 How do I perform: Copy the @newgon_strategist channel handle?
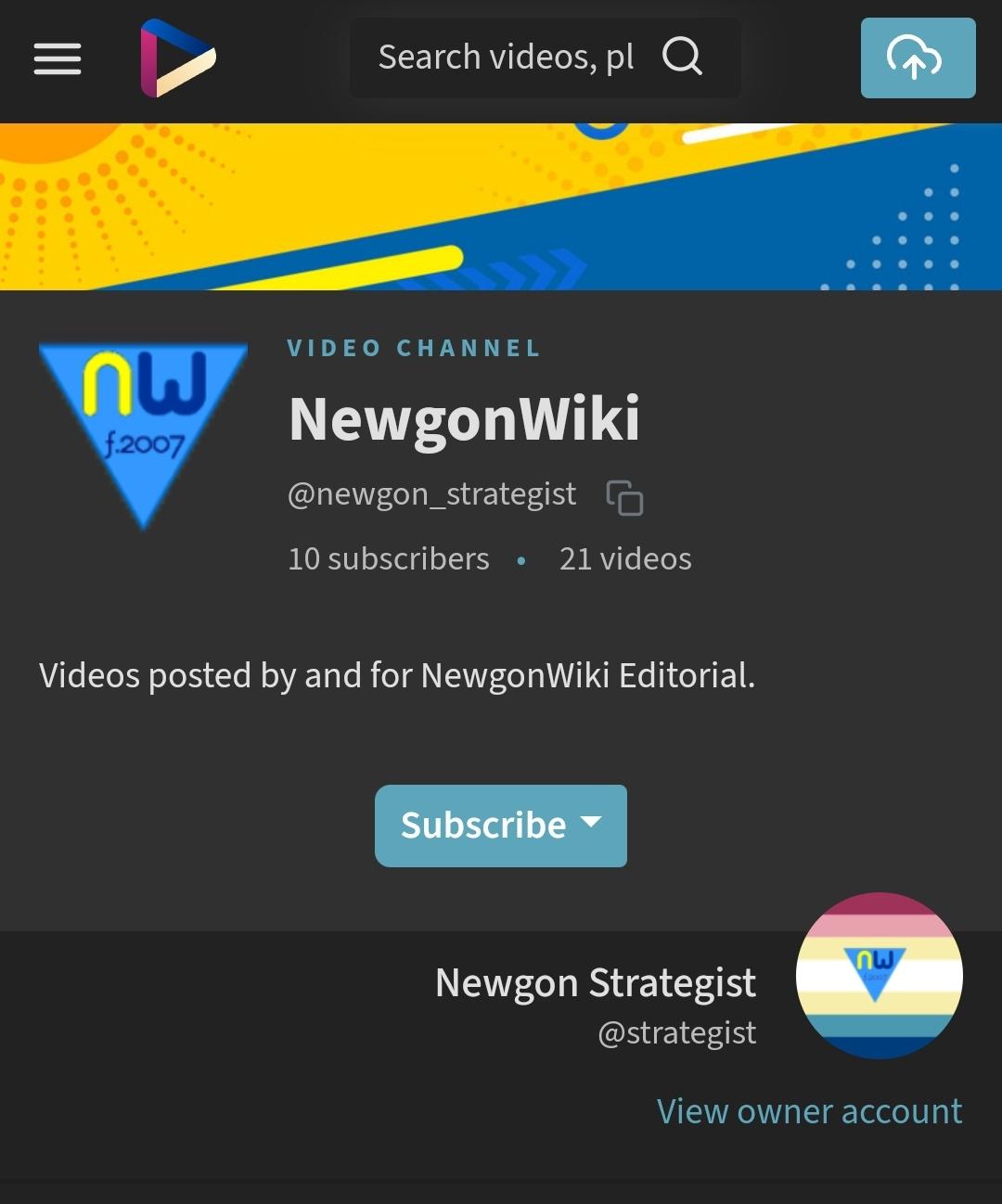click(624, 497)
